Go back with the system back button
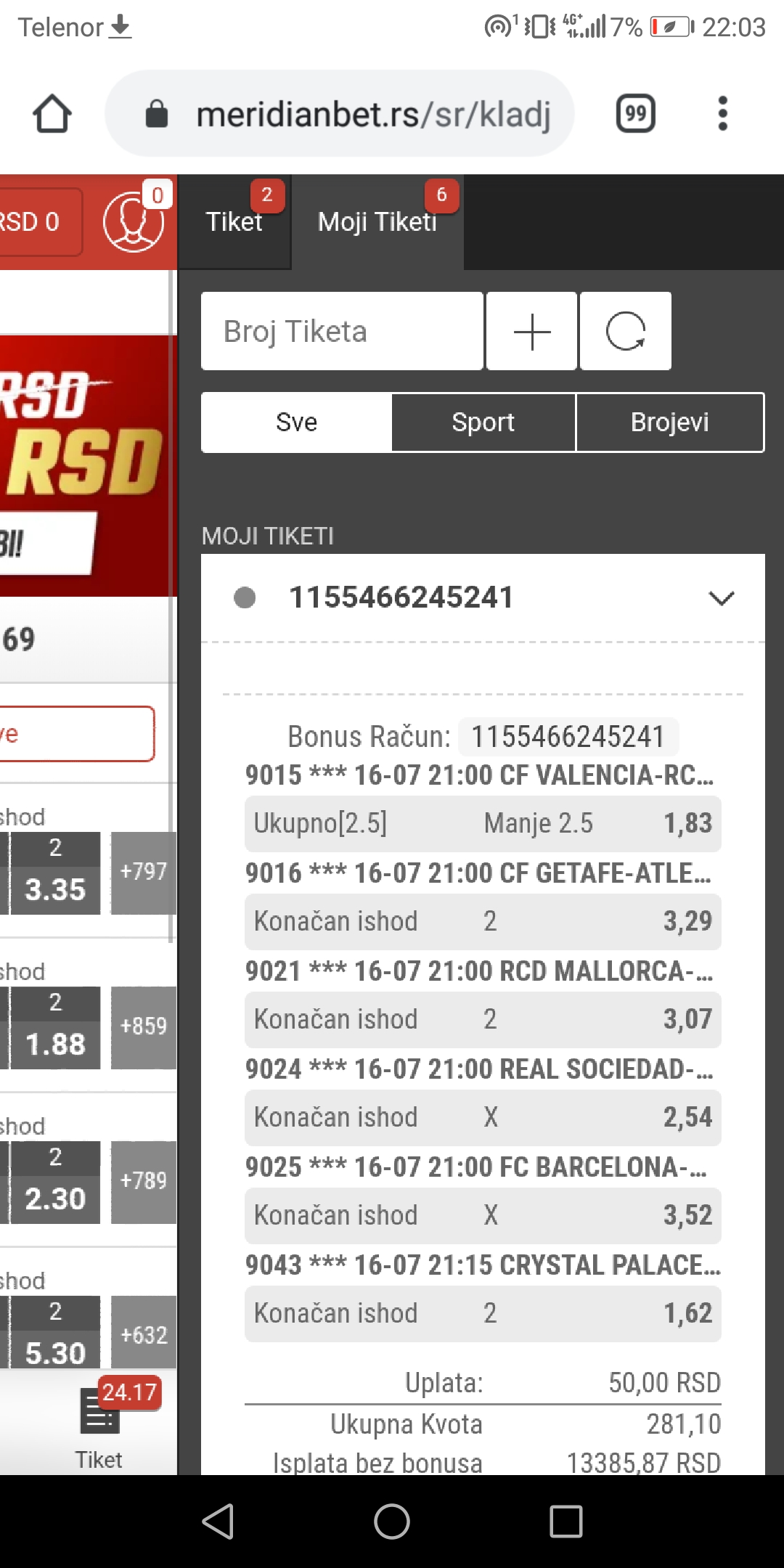The width and height of the screenshot is (784, 1568). coord(218,1522)
